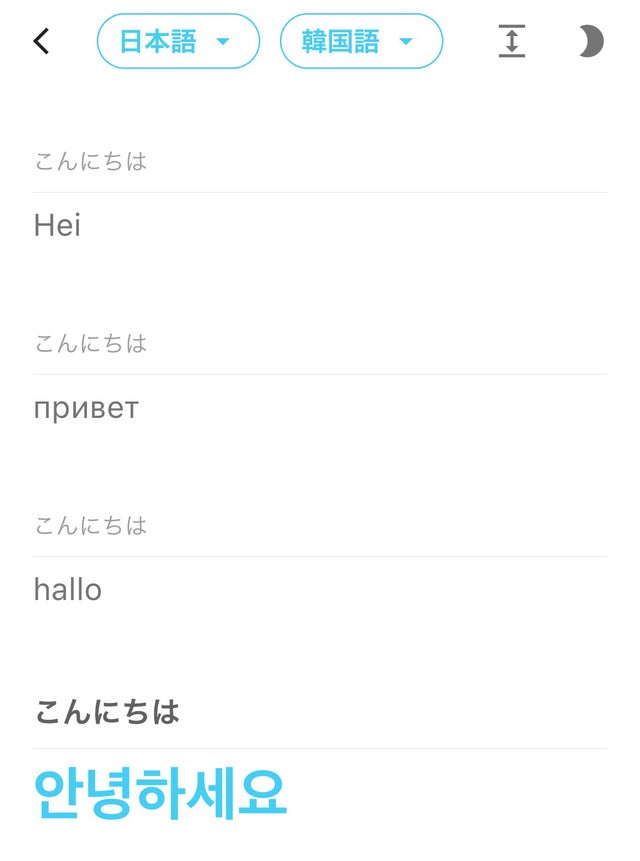Tap the text size adjustment icon
Screen dimensions: 640x861
pos(512,41)
